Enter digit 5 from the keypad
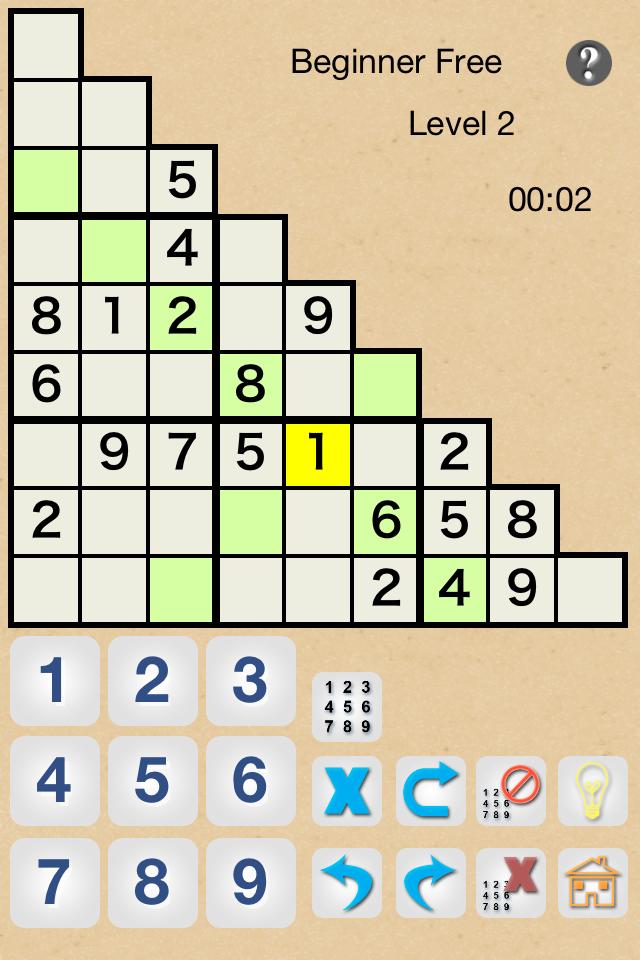Screen dimensions: 640x960 click(x=152, y=781)
